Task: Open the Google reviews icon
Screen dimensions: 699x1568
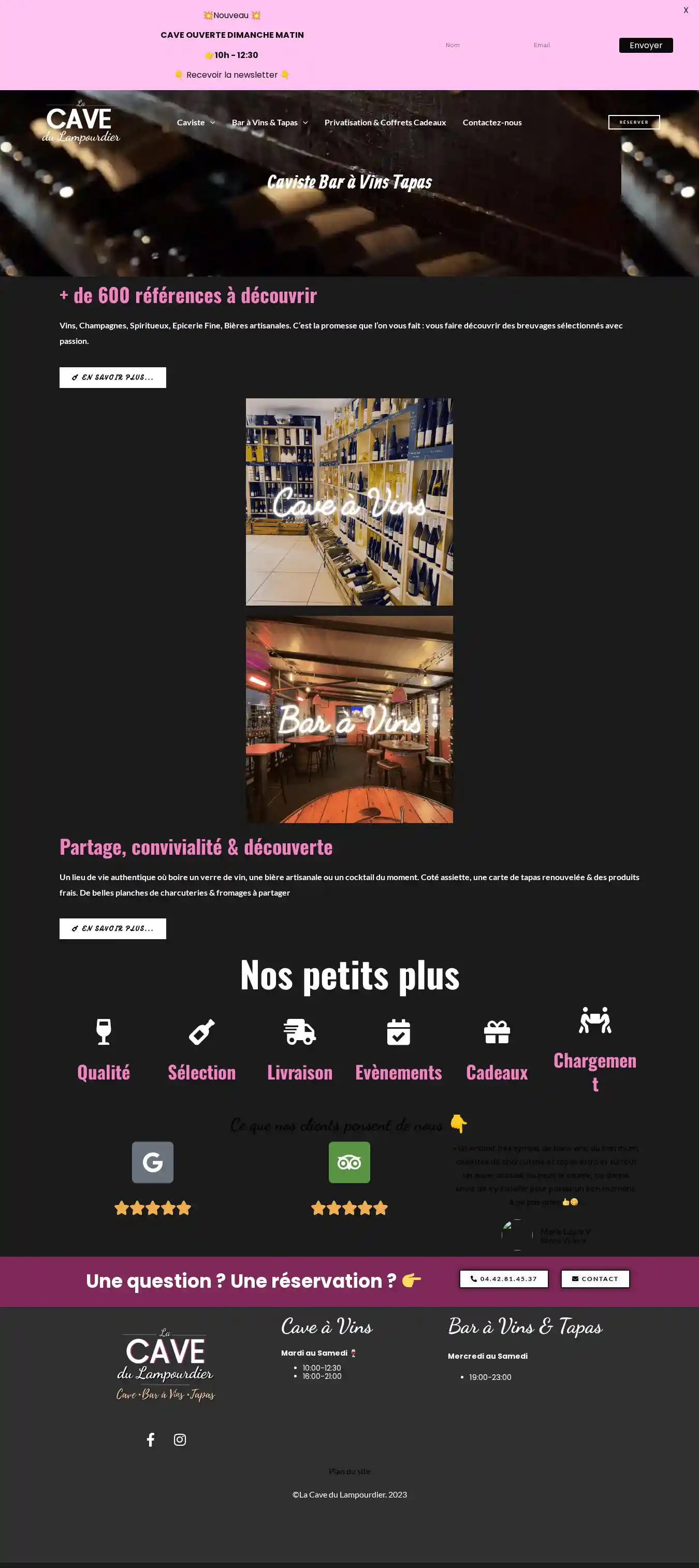Action: click(x=153, y=1162)
